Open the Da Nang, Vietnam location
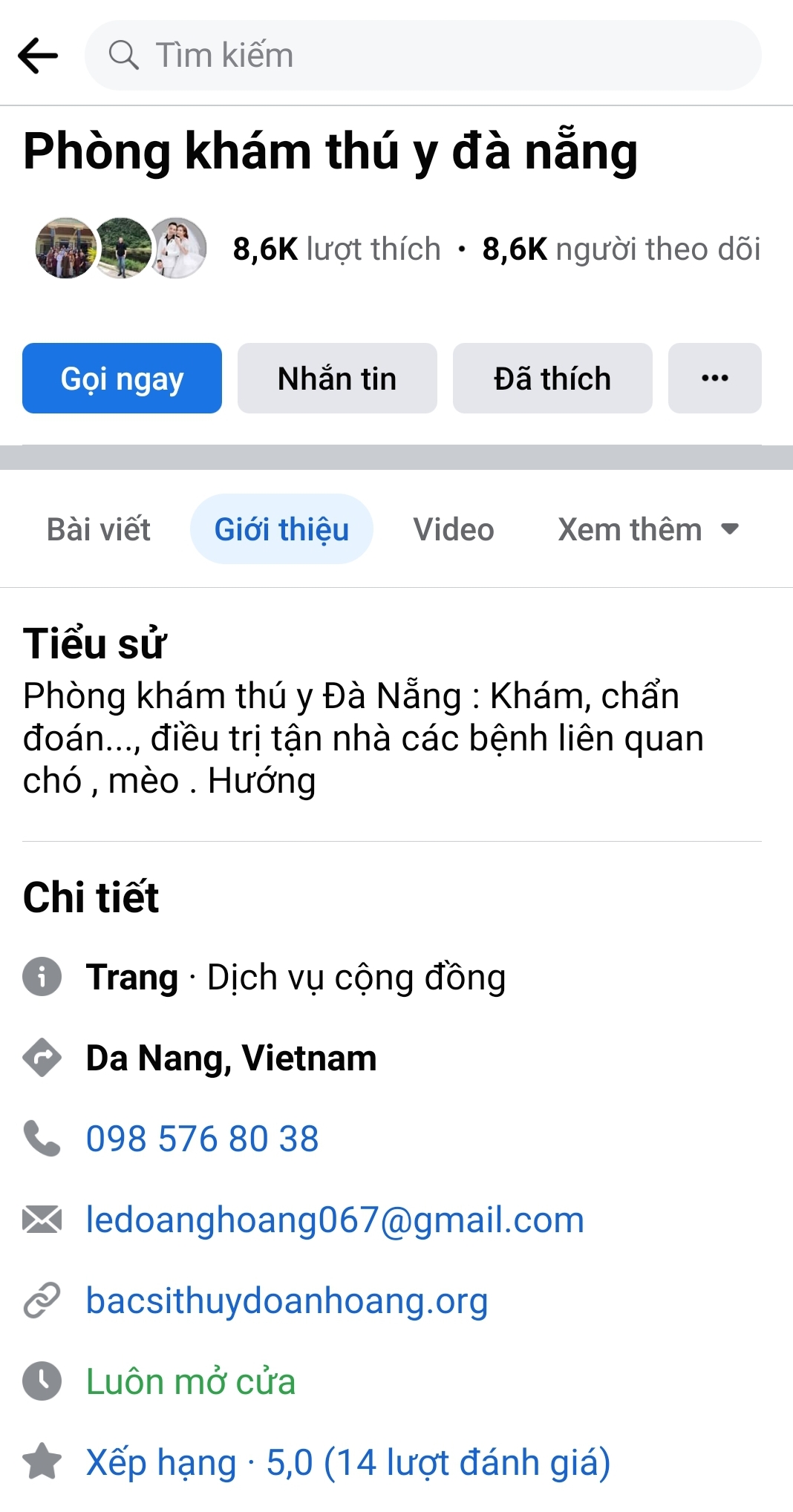The height and width of the screenshot is (1512, 793). [x=231, y=1058]
